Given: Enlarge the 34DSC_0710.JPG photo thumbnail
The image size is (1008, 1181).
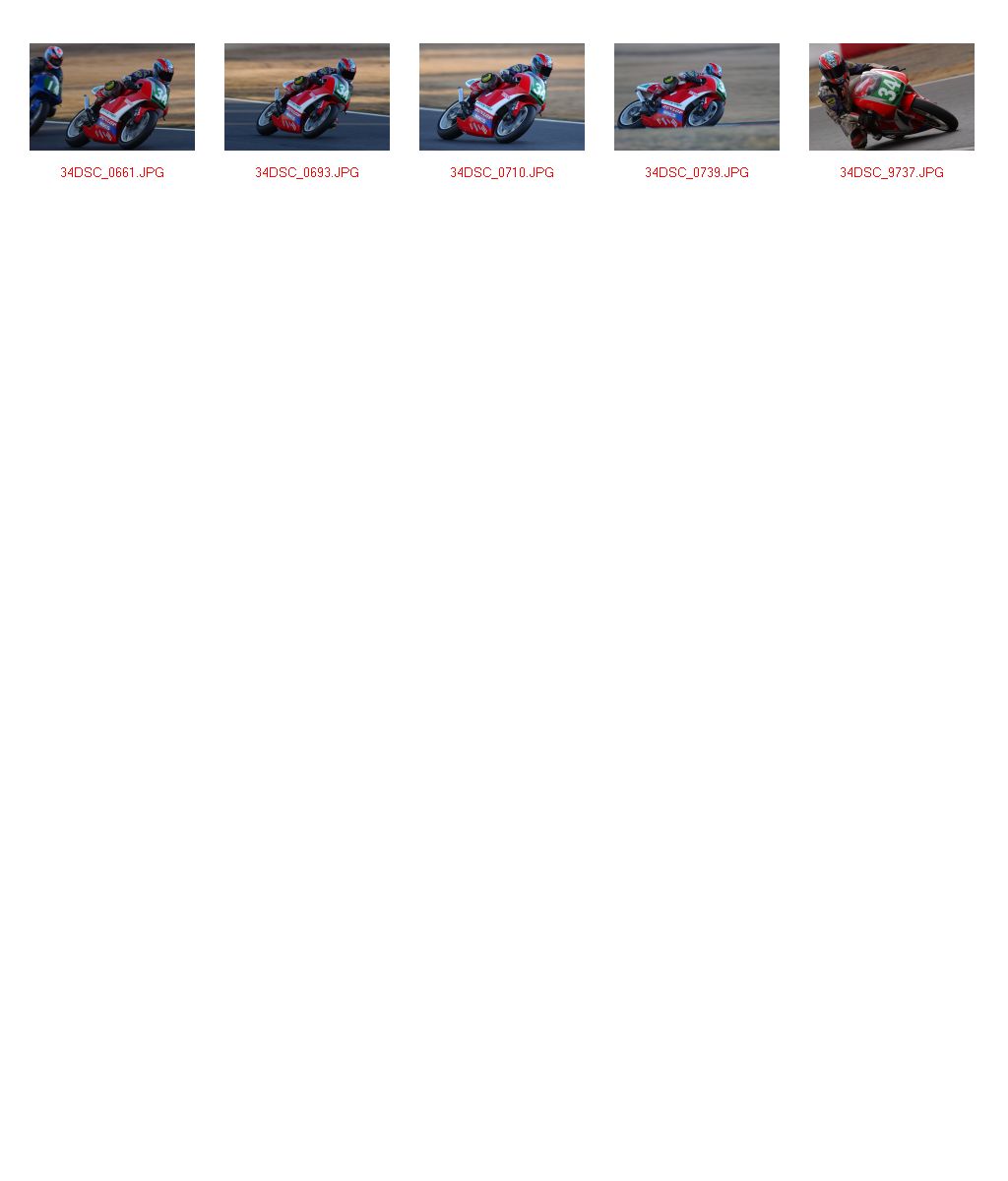Looking at the screenshot, I should [x=502, y=96].
